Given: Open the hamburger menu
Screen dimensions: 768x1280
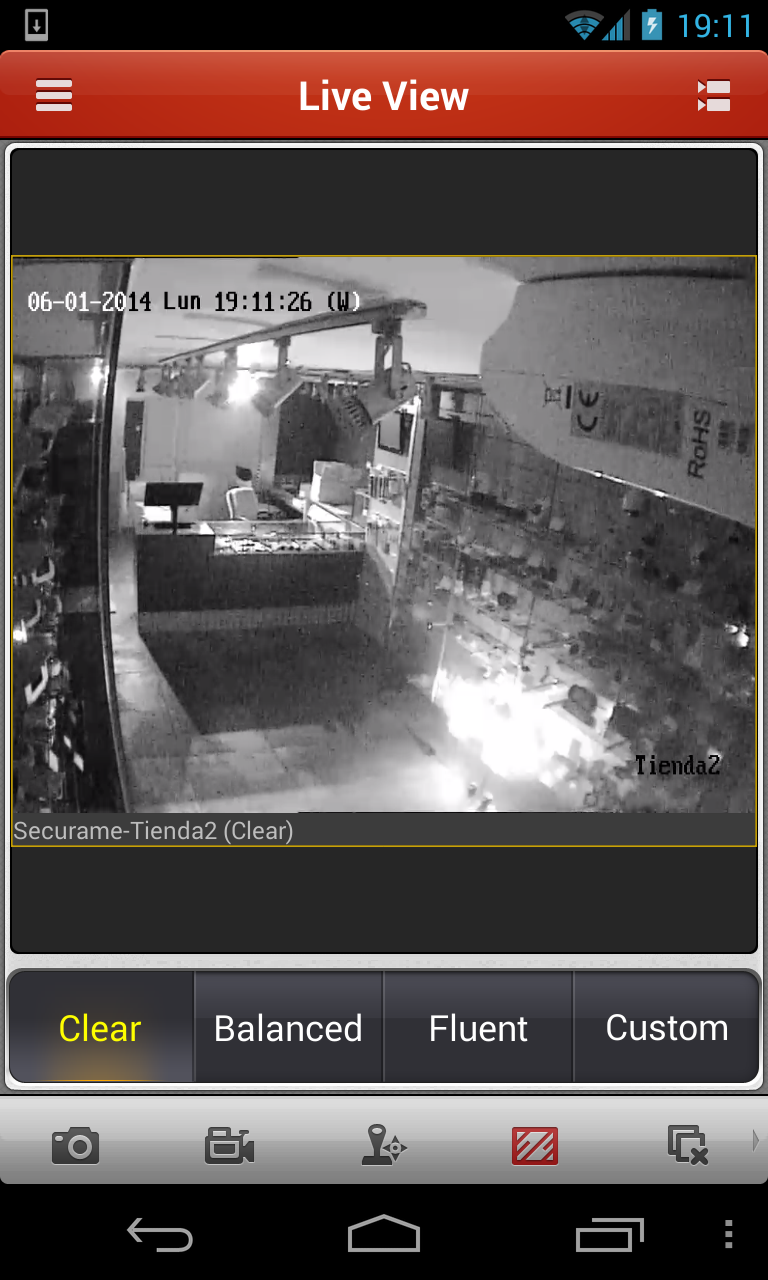Looking at the screenshot, I should point(54,96).
